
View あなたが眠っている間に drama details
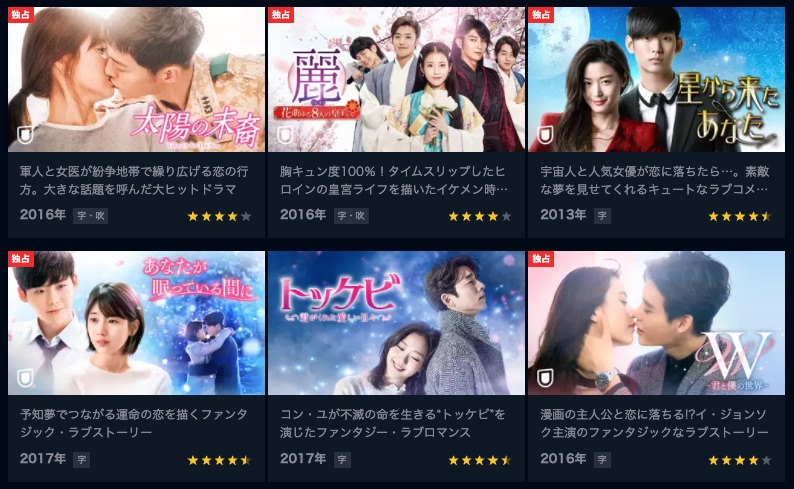point(136,324)
